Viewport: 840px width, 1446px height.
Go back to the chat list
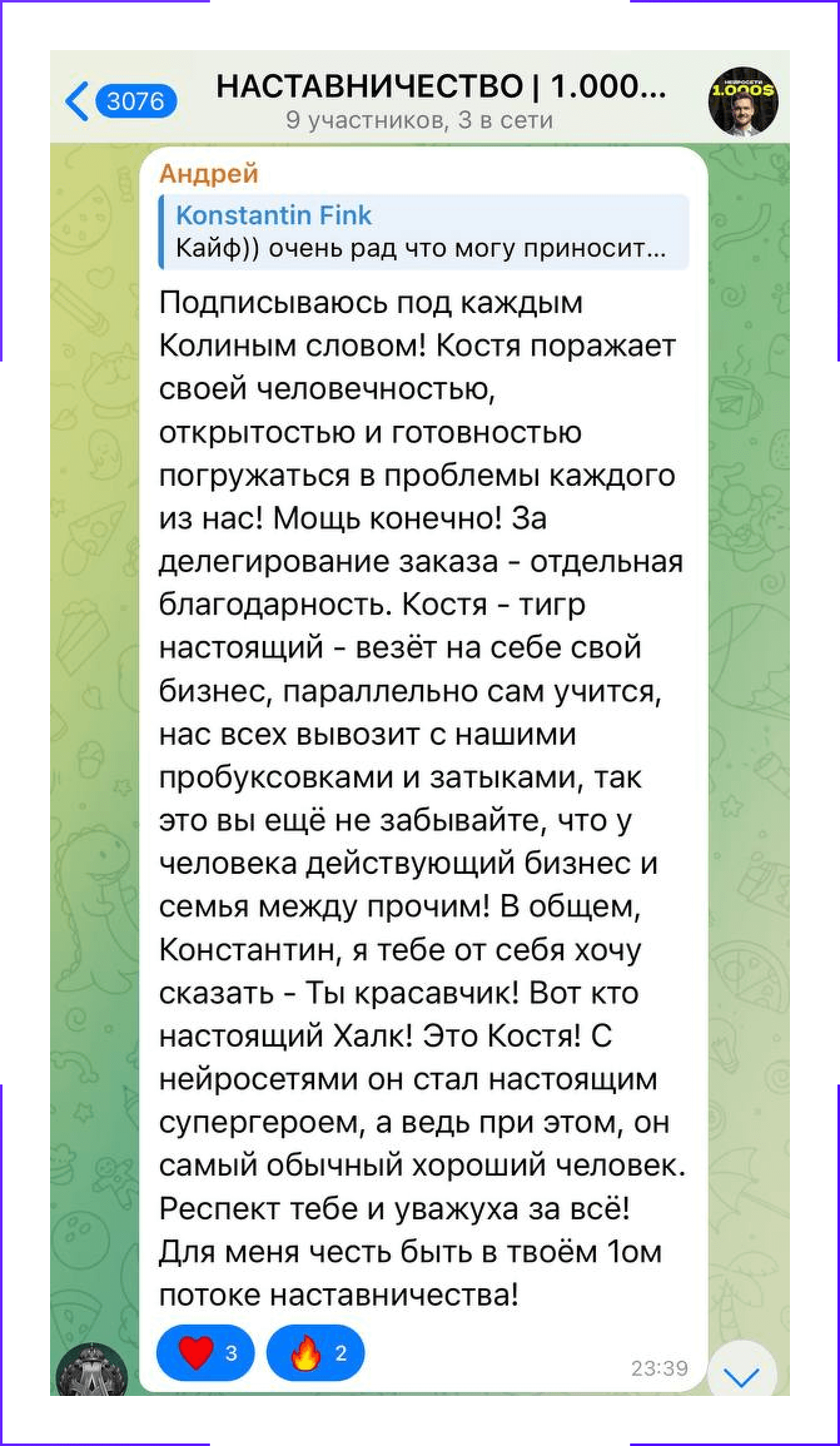pos(120,101)
